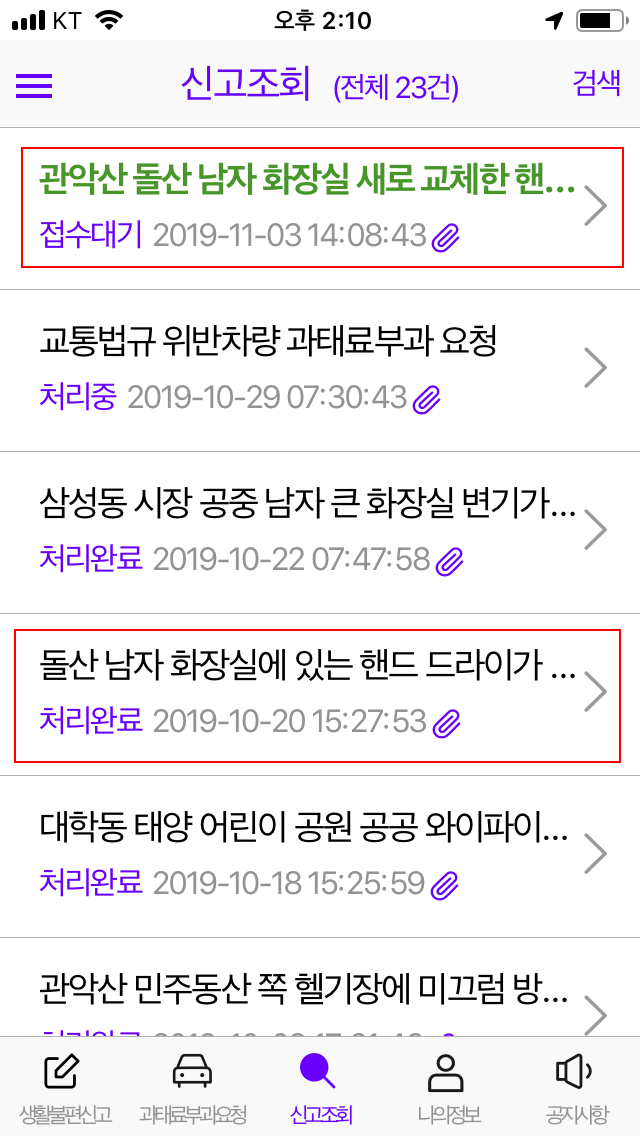Open the 교통법규 위반차량 과태료부과 요청 report

(x=320, y=371)
